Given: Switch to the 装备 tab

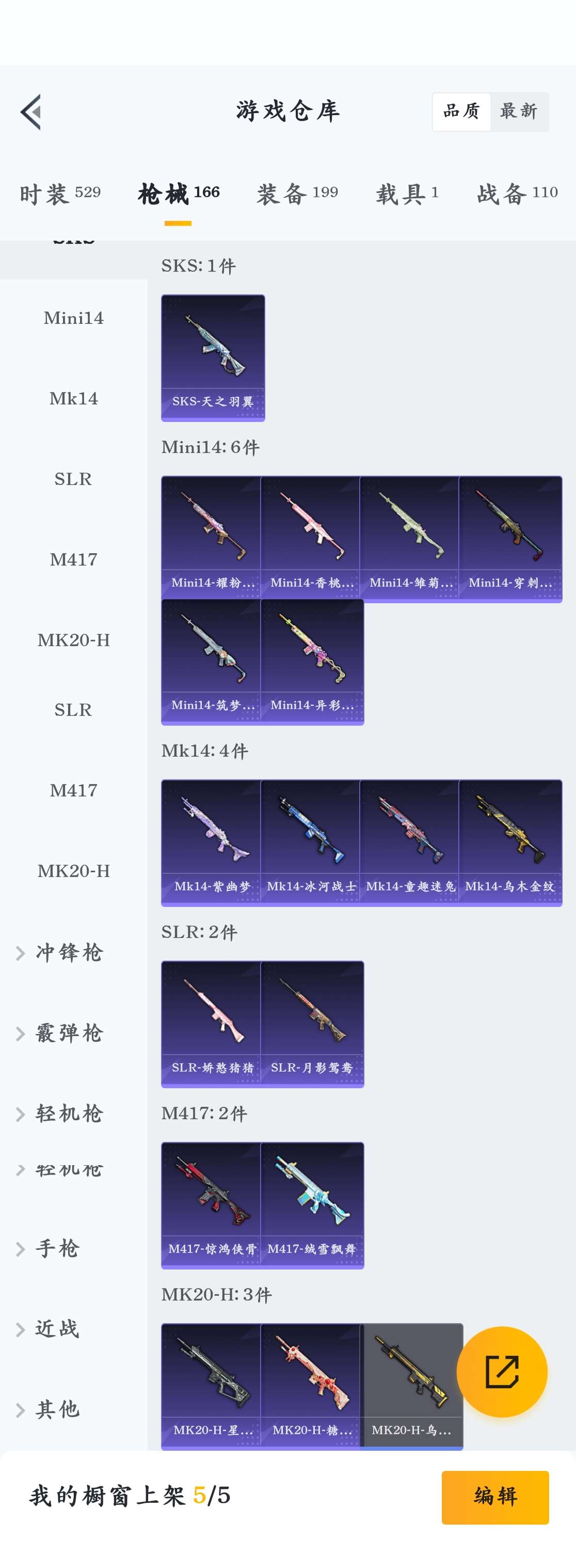Looking at the screenshot, I should point(297,194).
